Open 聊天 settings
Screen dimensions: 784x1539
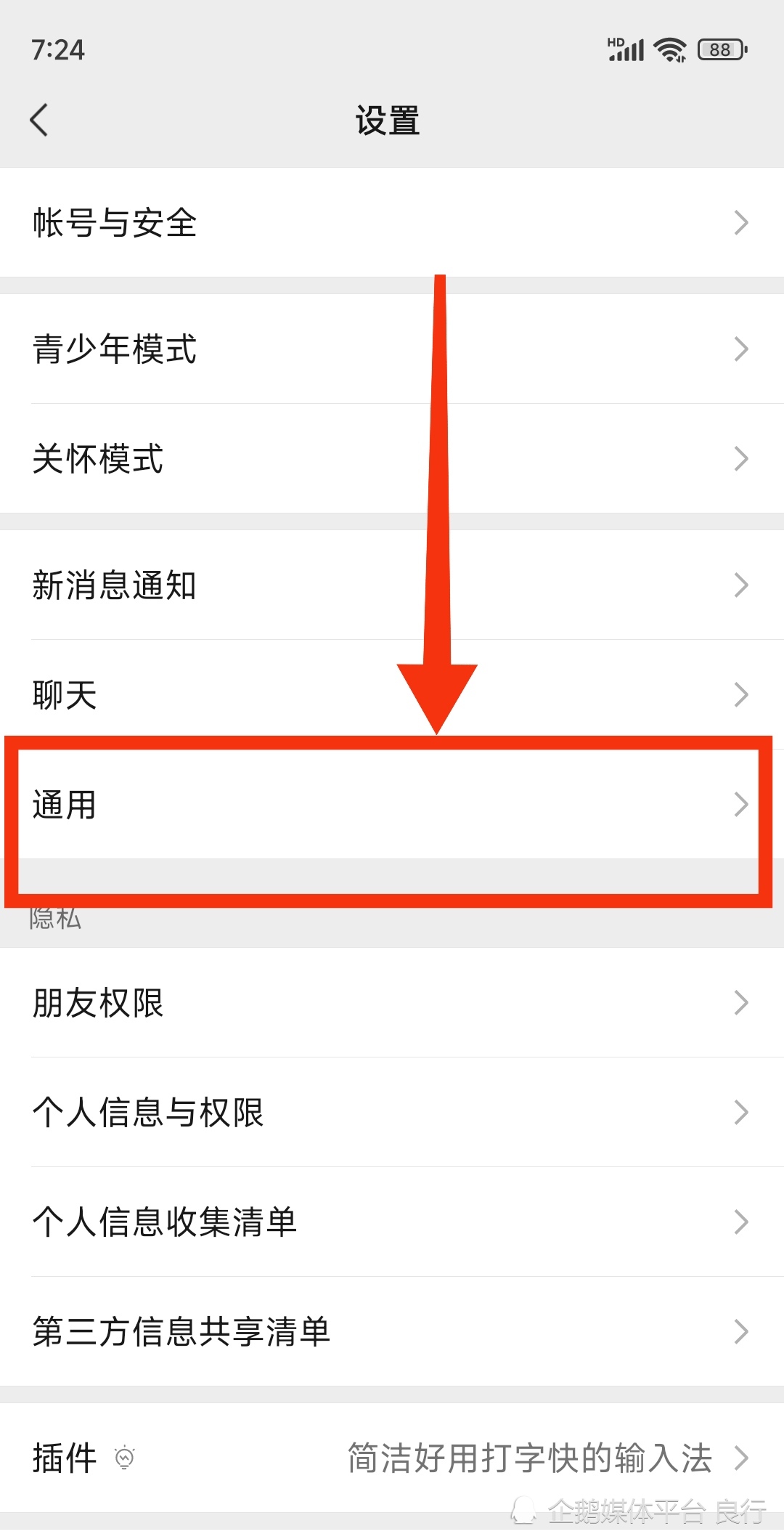(392, 695)
